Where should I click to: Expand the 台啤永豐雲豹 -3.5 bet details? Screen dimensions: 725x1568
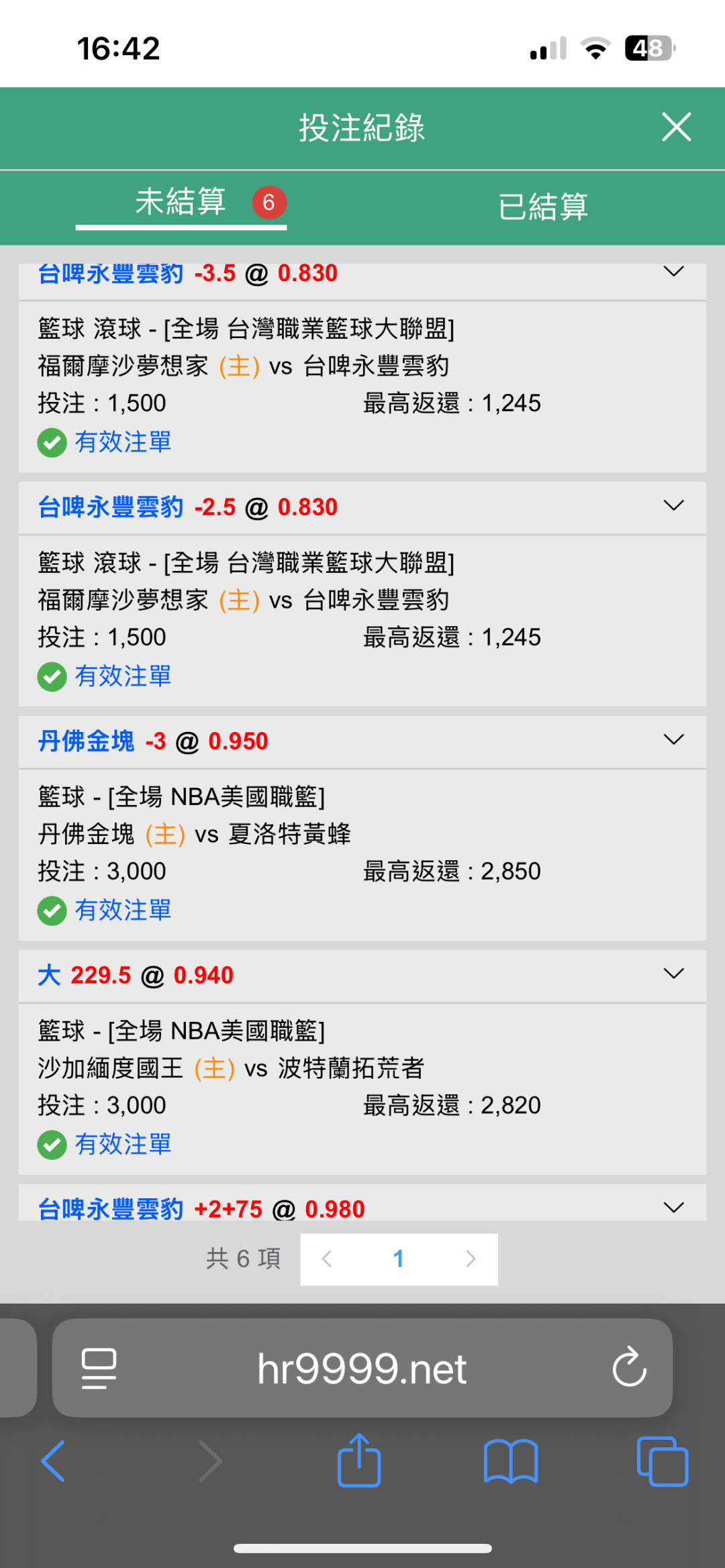coord(673,272)
